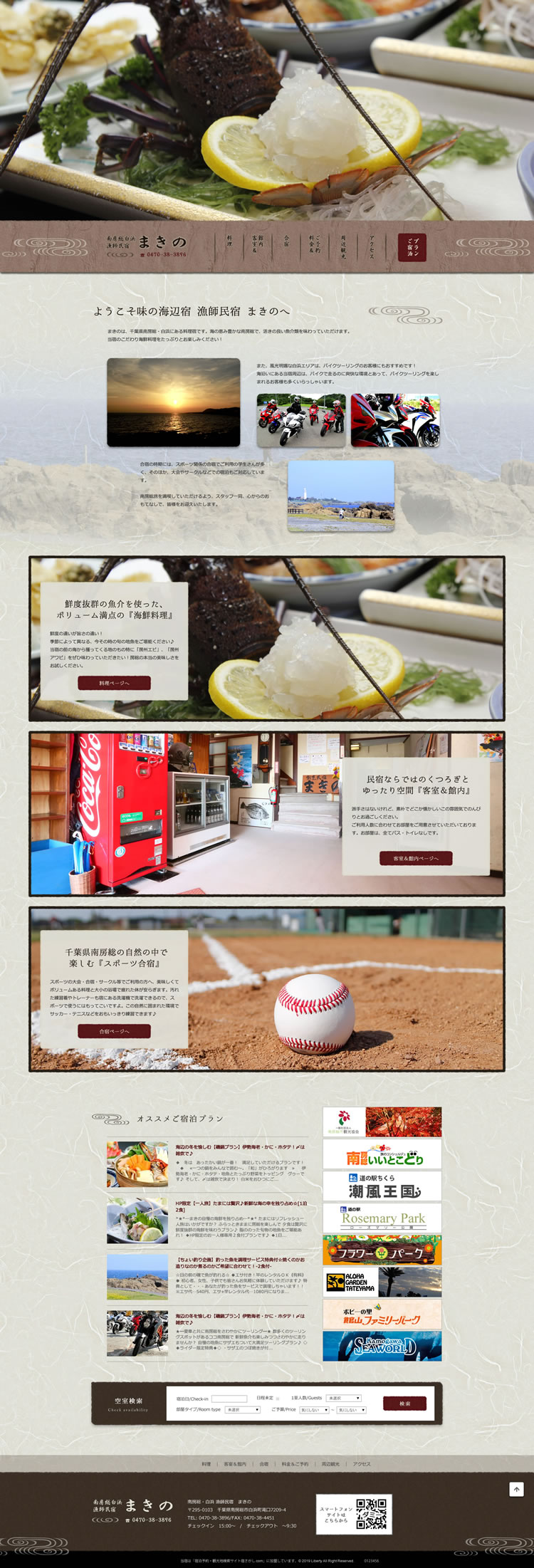Open 合宿ページへ button on baseball banner
Screen dimensions: 534x1568
[x=114, y=1031]
